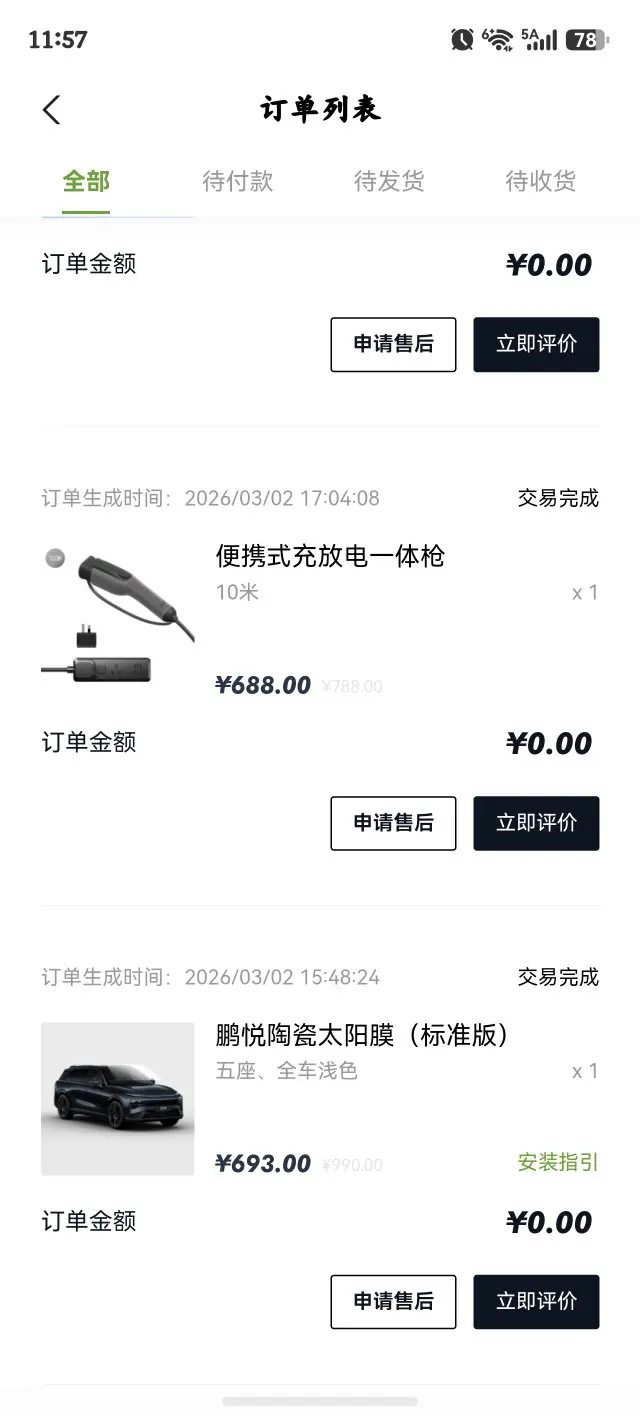Select the 全部 orders tab

[86, 181]
